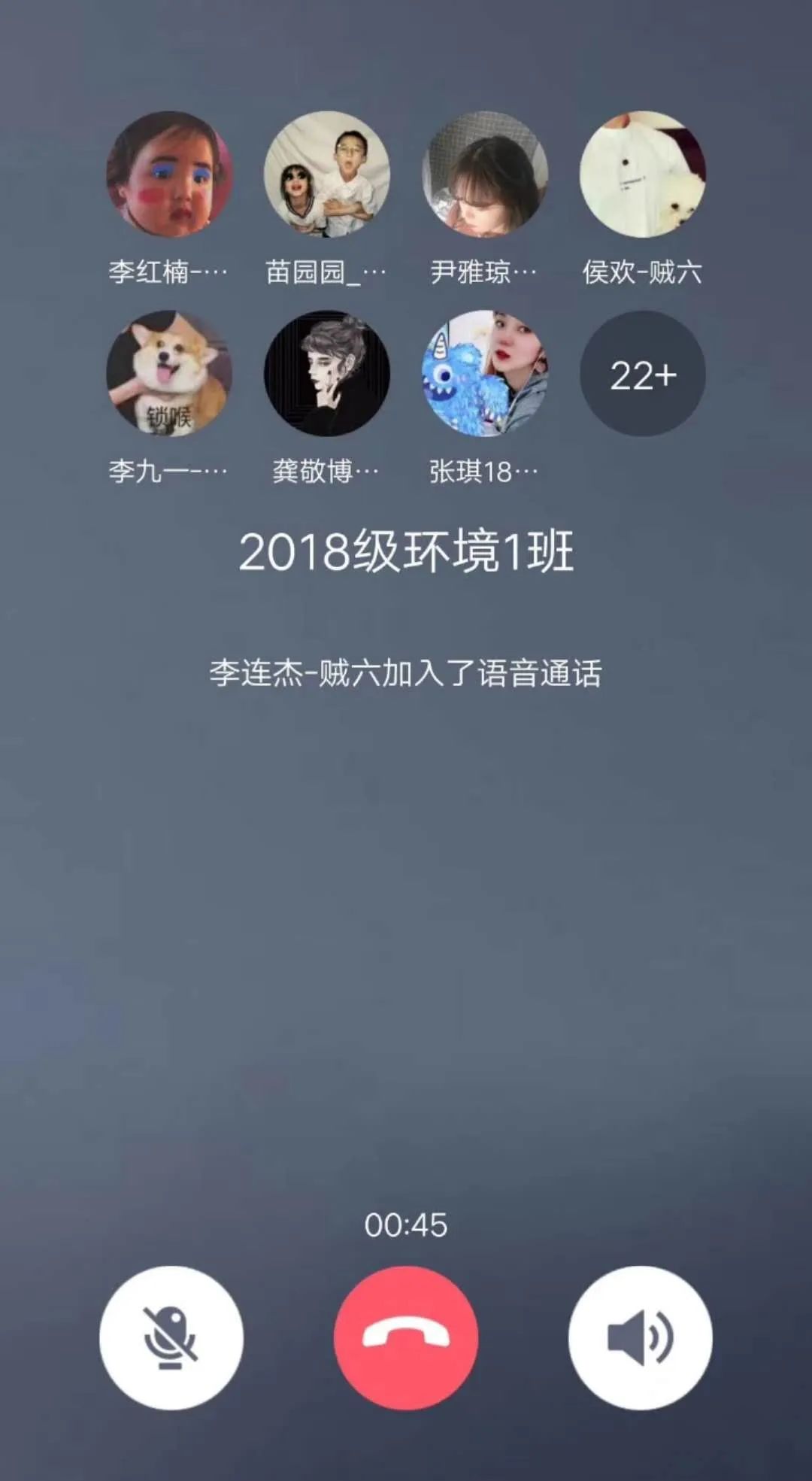The height and width of the screenshot is (1481, 812).
Task: Show the 22+ more participants
Action: [643, 374]
